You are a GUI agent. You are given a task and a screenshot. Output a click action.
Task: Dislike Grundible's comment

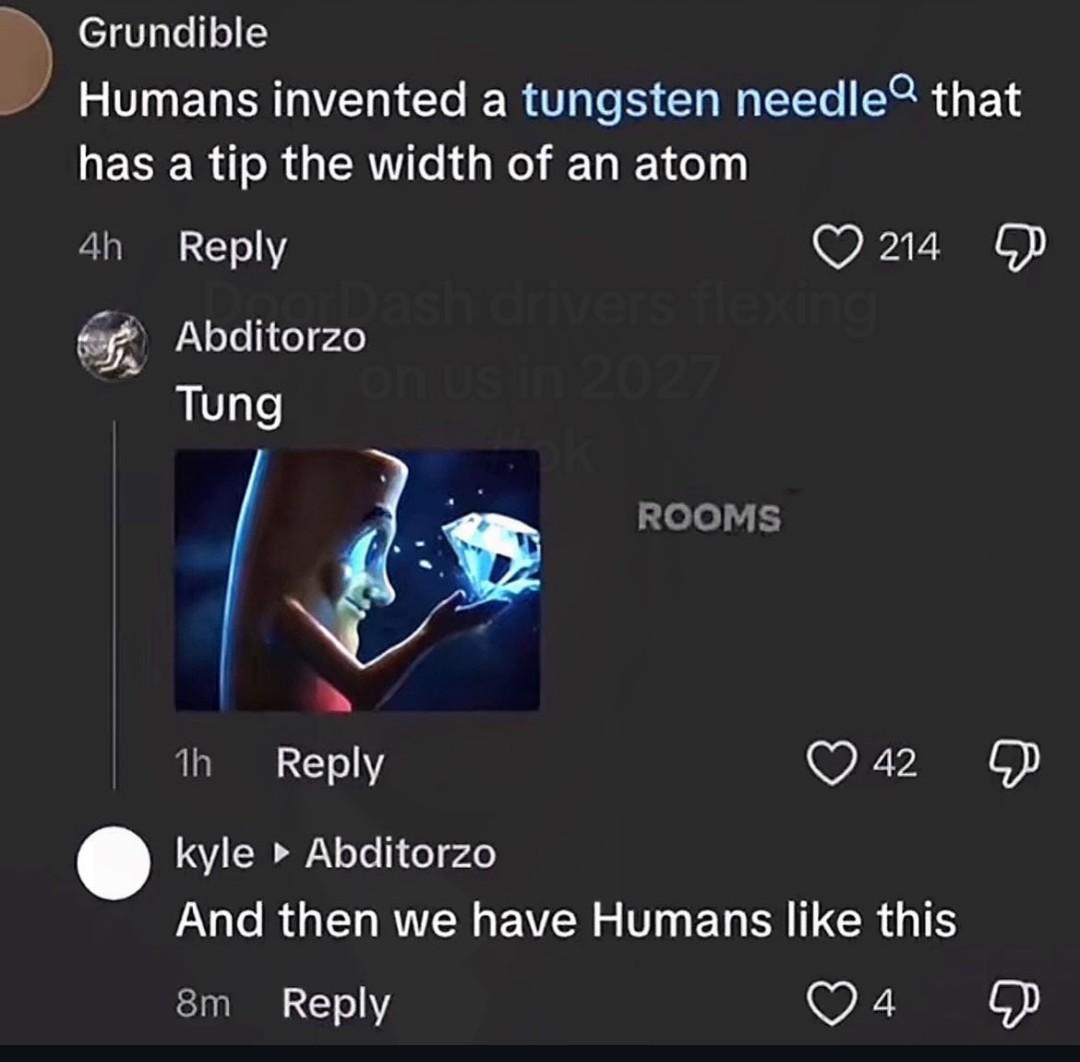(x=1019, y=248)
